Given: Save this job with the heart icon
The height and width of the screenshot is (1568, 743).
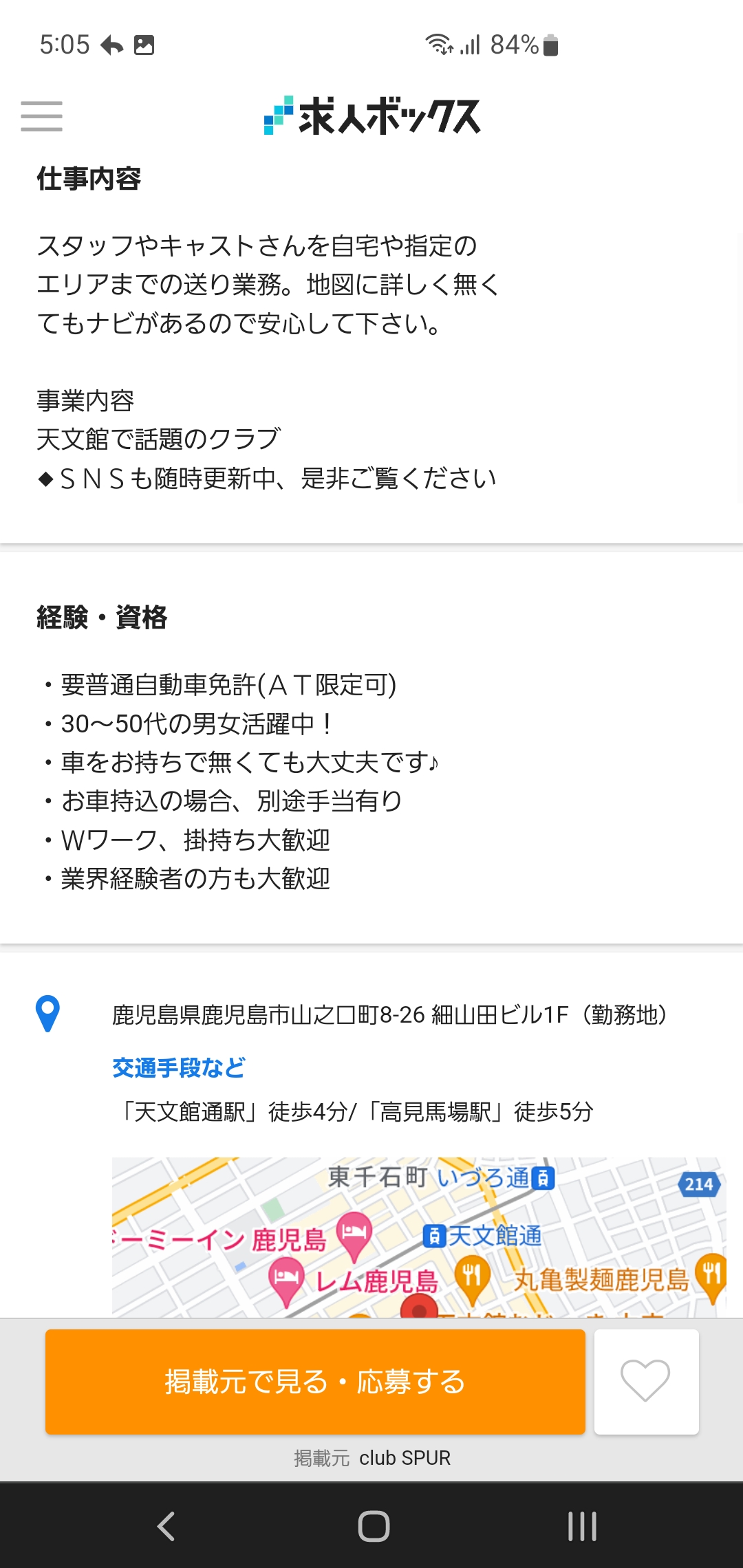Looking at the screenshot, I should [x=646, y=1382].
